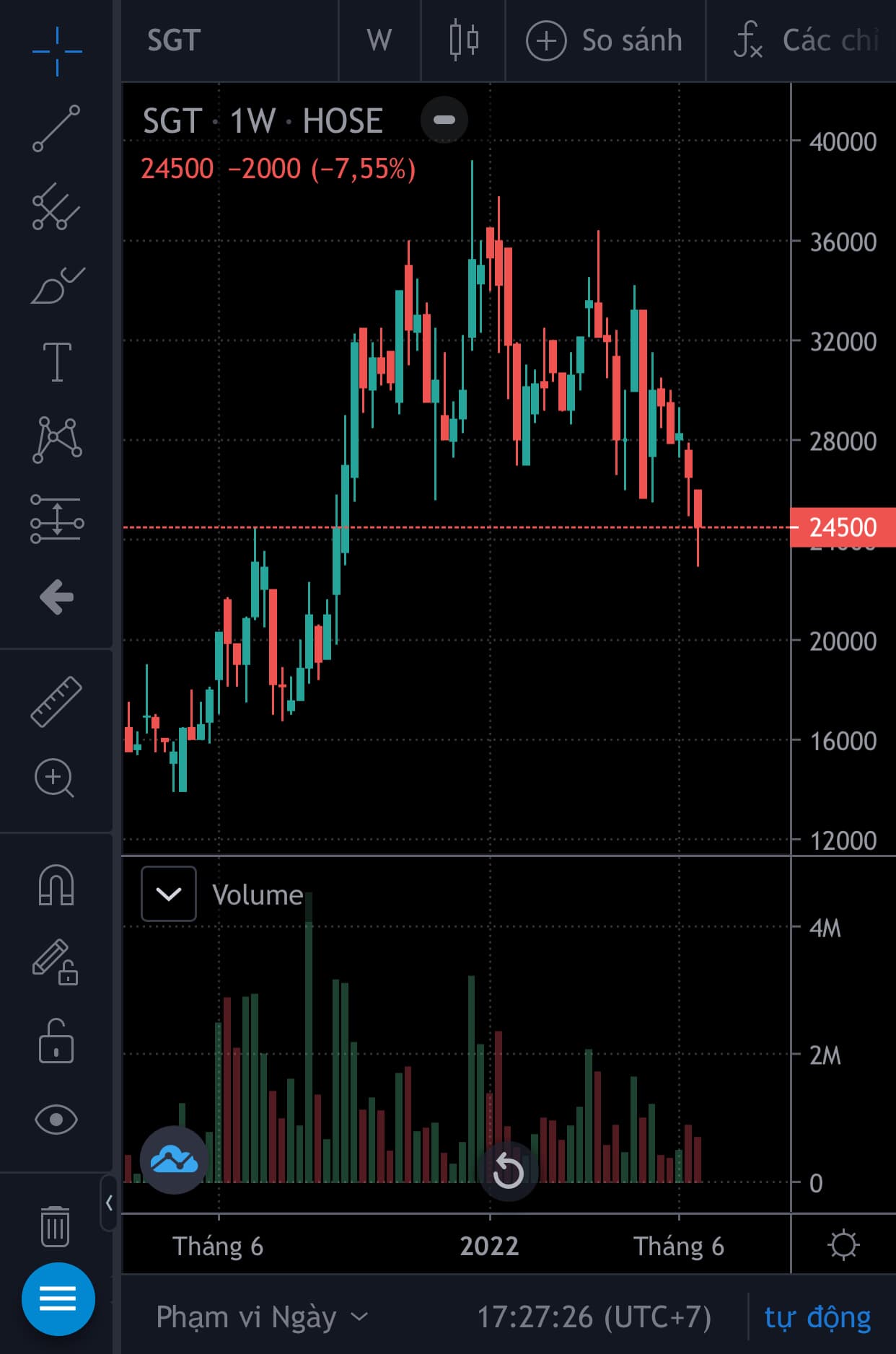Viewport: 896px width, 1354px height.
Task: Collapse the Volume indicator legend
Action: [169, 894]
